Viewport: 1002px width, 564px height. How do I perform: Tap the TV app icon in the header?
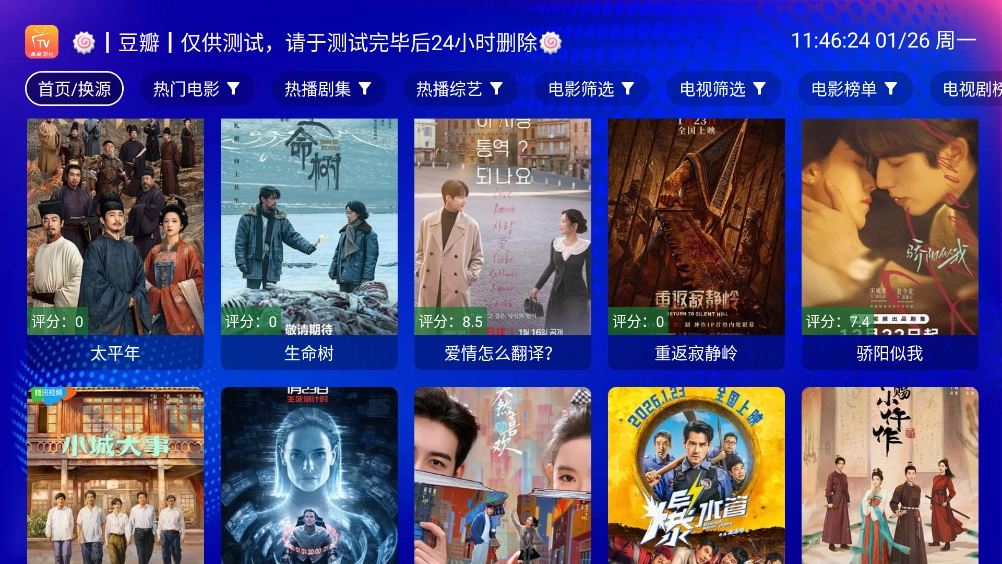click(42, 42)
